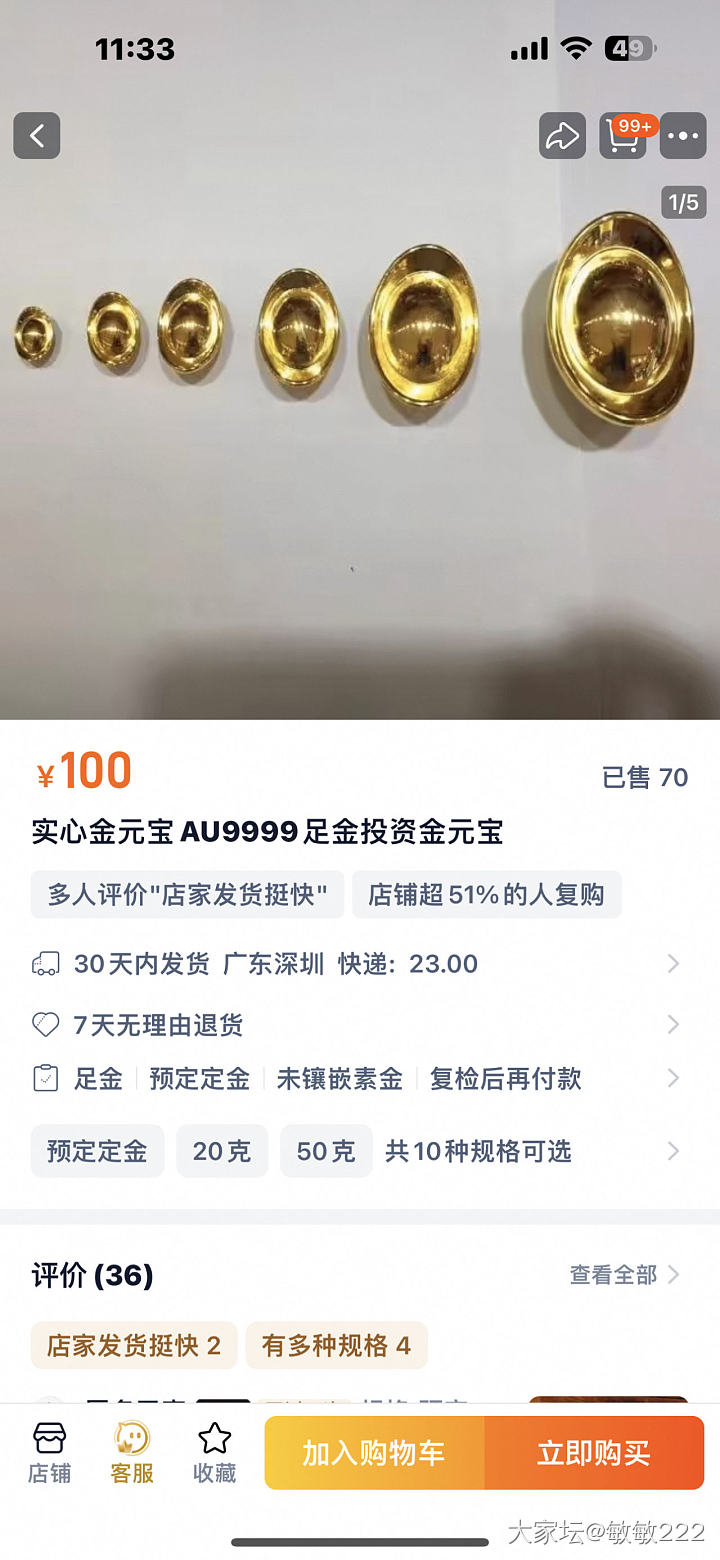
Task: Open the three-dot overflow menu
Action: [685, 135]
